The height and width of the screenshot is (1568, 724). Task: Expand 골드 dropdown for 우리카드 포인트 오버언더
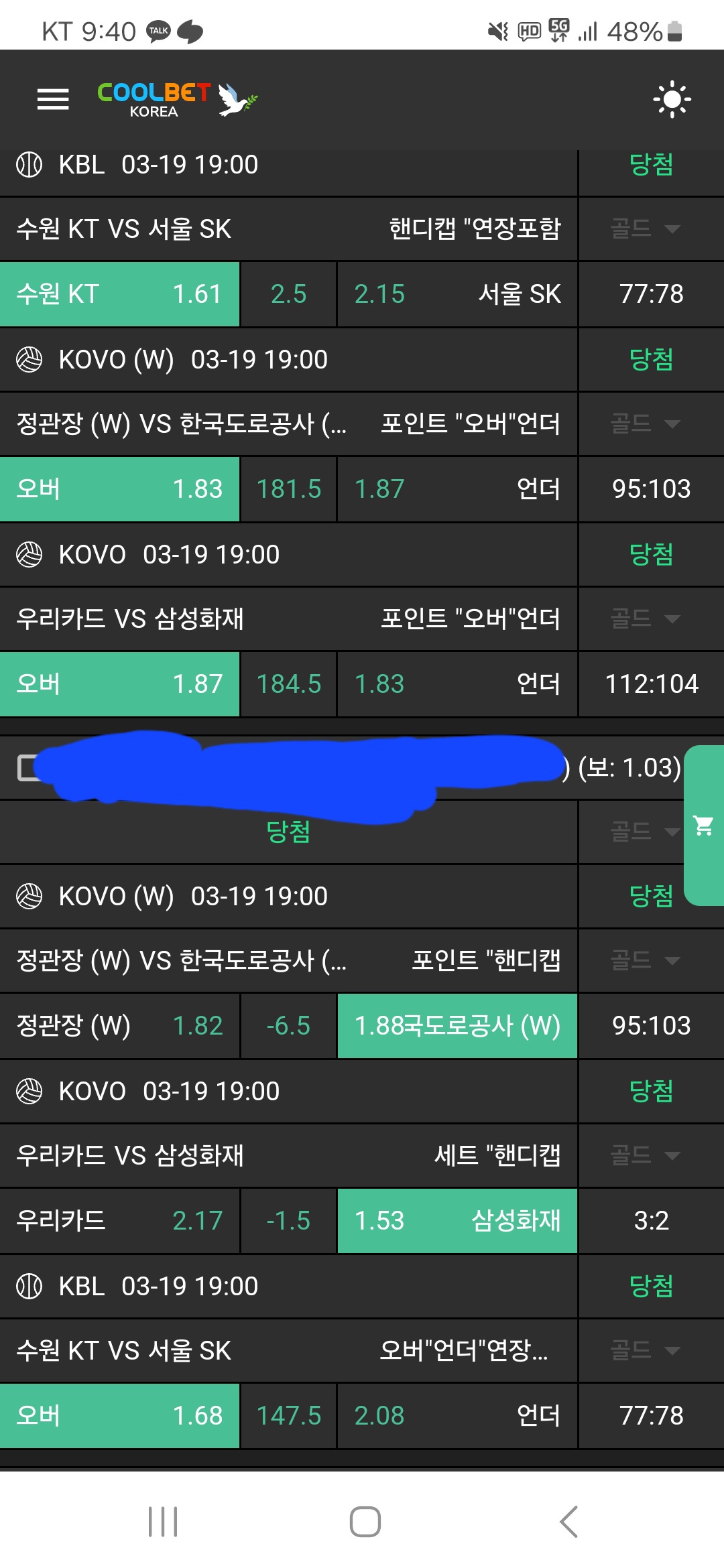pyautogui.click(x=645, y=618)
